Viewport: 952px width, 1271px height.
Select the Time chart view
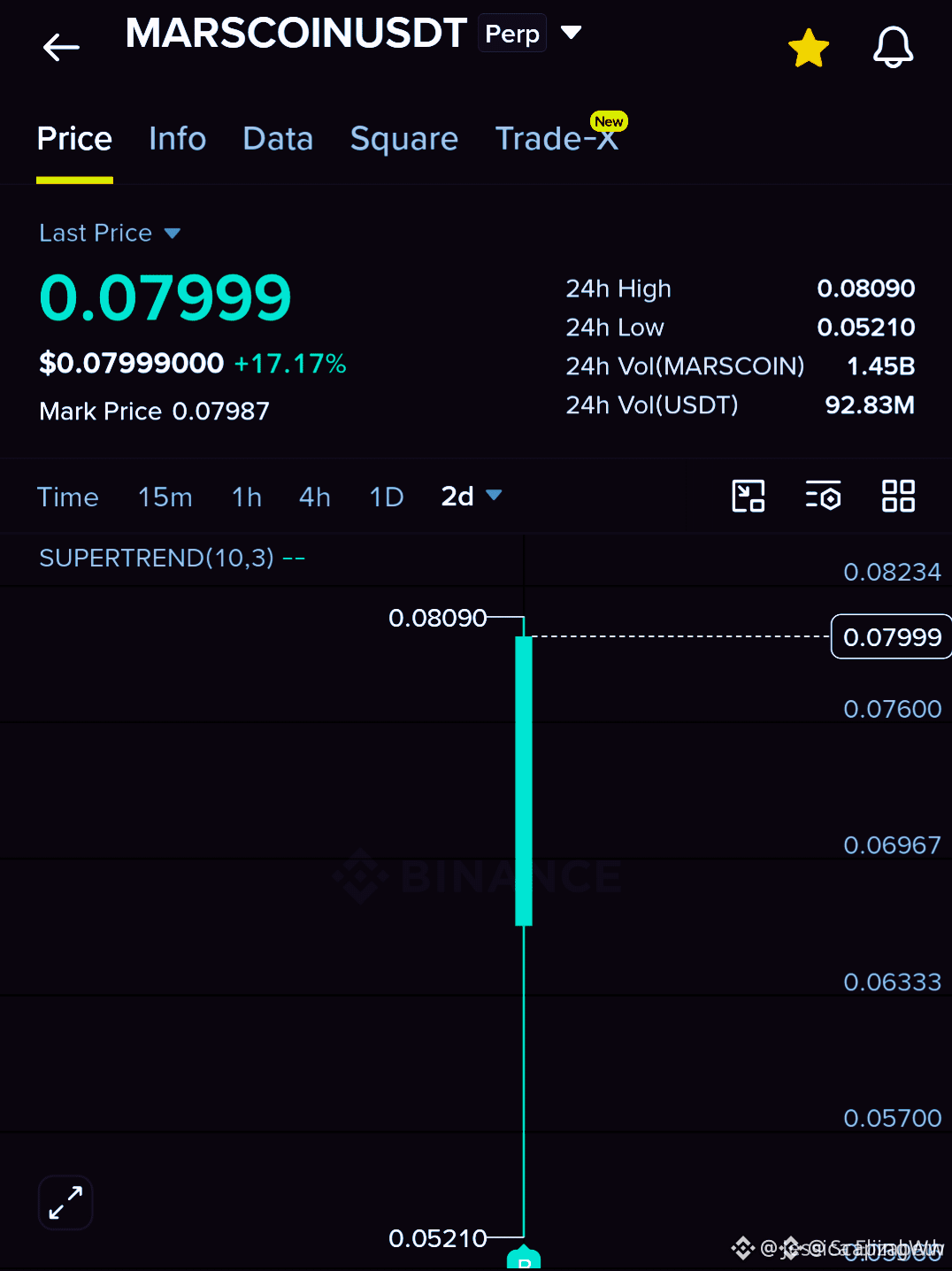click(68, 497)
